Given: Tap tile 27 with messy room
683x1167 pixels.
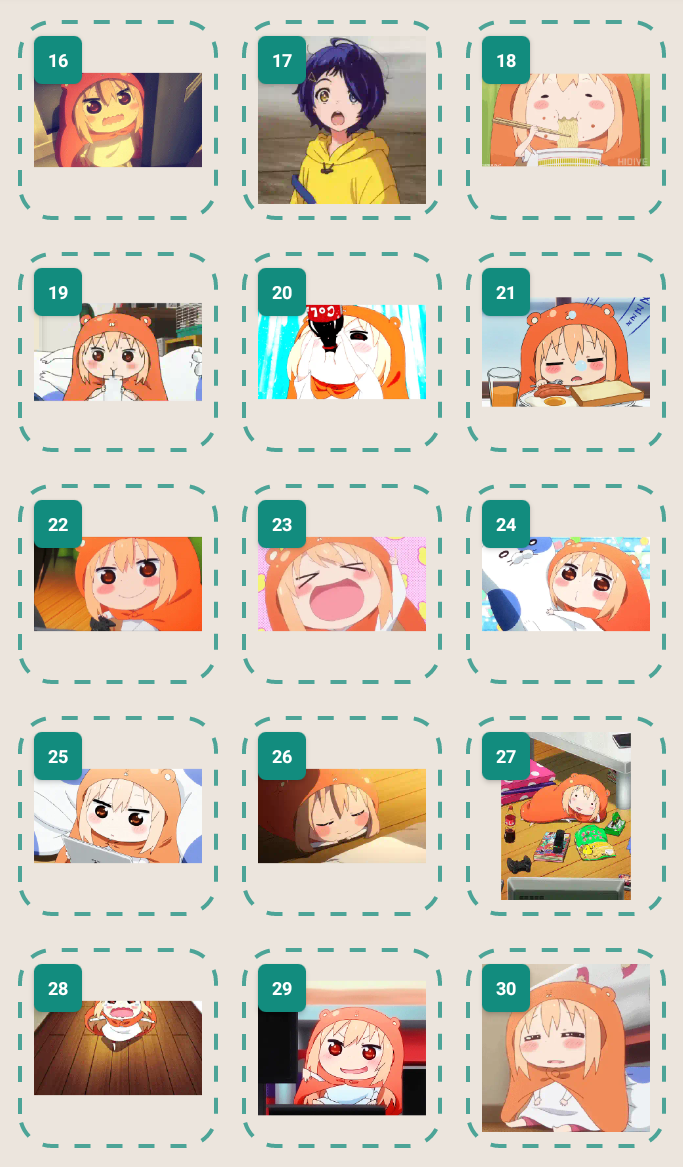Looking at the screenshot, I should [566, 816].
